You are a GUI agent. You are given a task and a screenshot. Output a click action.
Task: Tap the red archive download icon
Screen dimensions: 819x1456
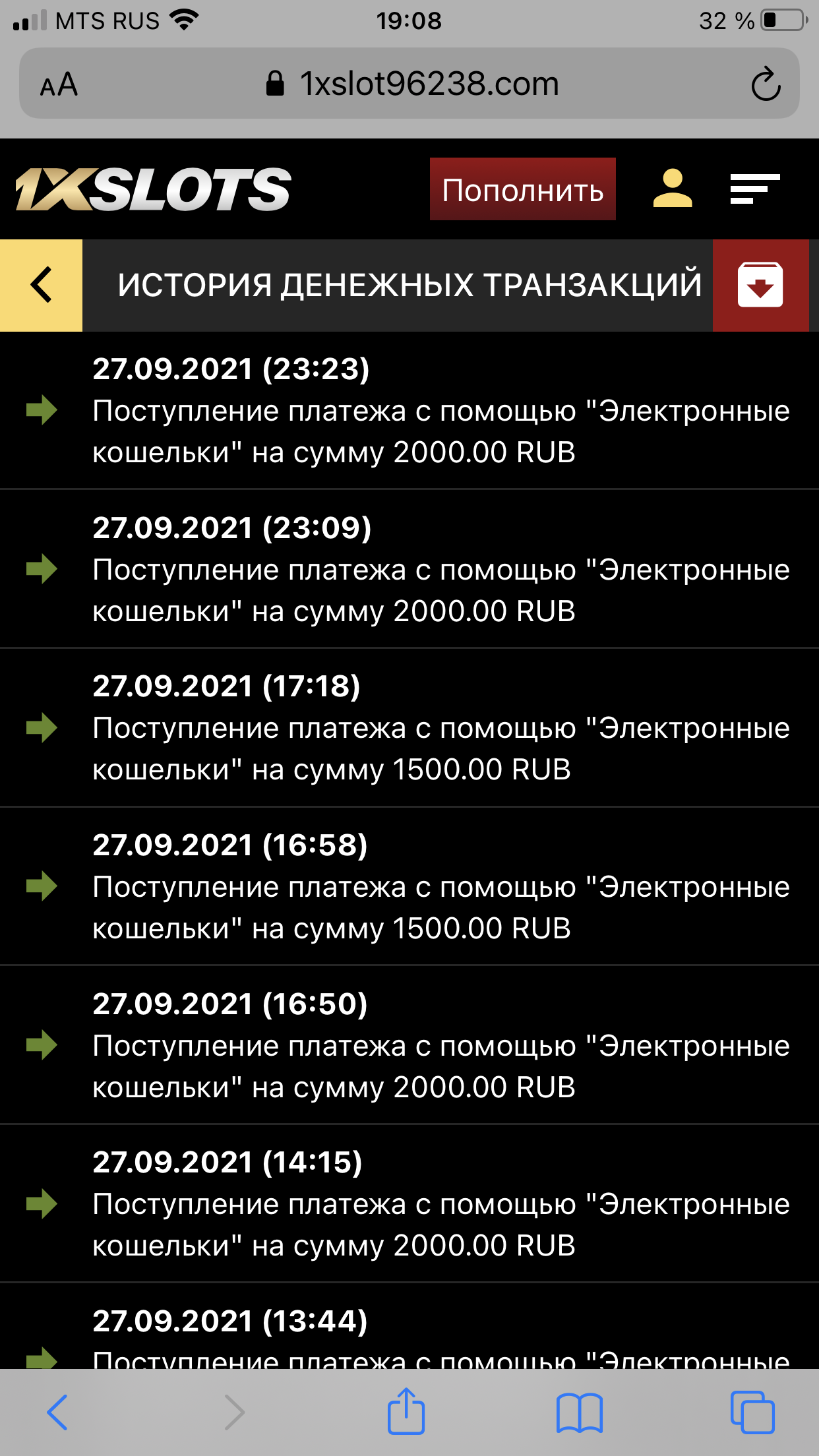(760, 285)
